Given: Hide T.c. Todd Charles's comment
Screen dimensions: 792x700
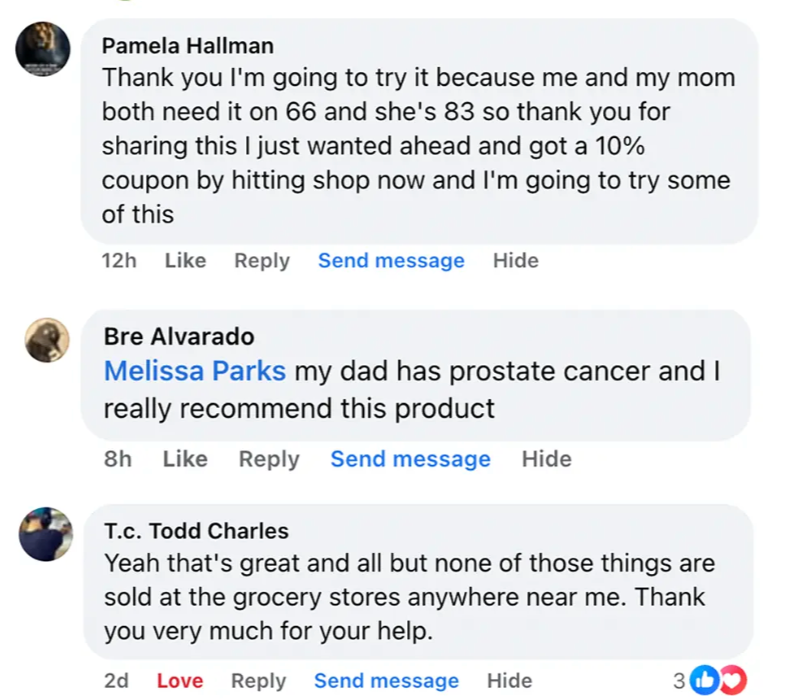Looking at the screenshot, I should 509,681.
